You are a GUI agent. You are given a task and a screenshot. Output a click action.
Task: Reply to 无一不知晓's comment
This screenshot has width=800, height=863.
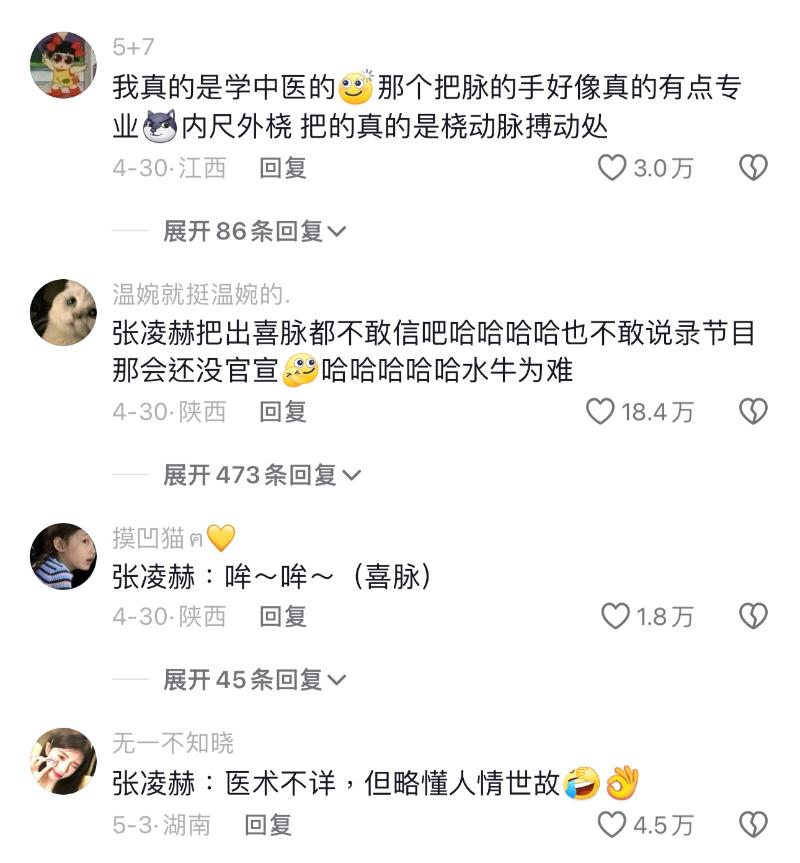pos(268,825)
